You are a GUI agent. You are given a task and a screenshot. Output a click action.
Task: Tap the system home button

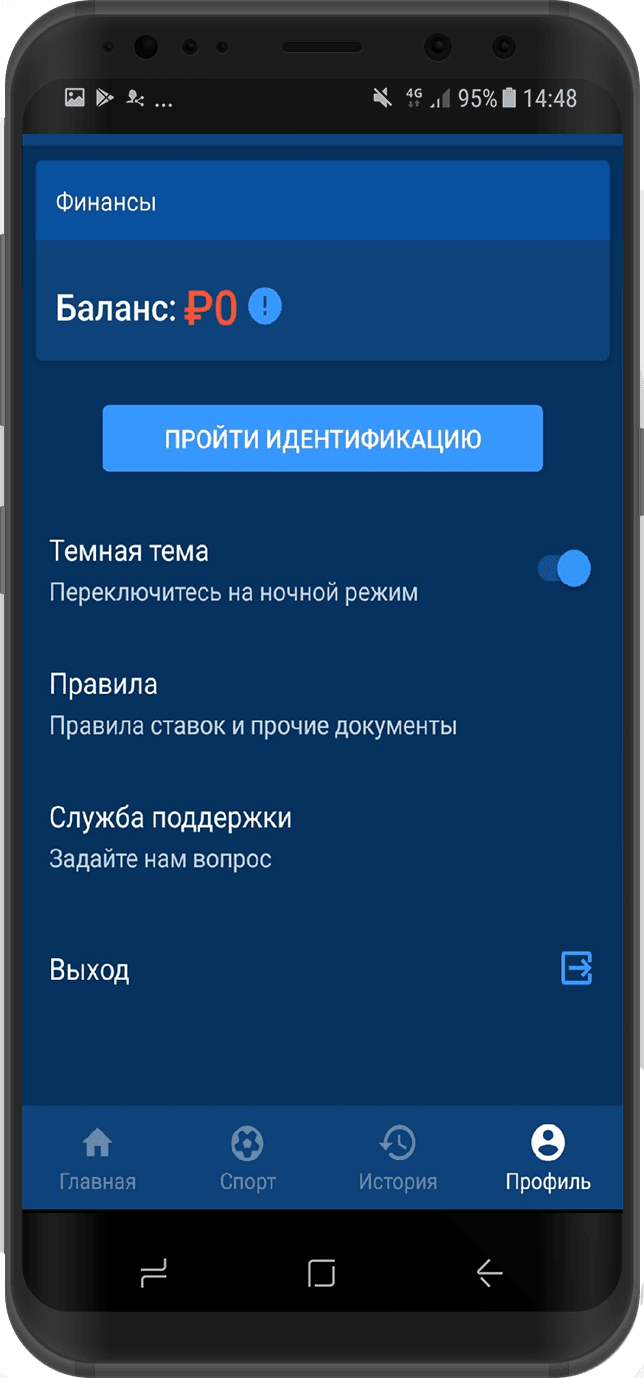point(322,1273)
